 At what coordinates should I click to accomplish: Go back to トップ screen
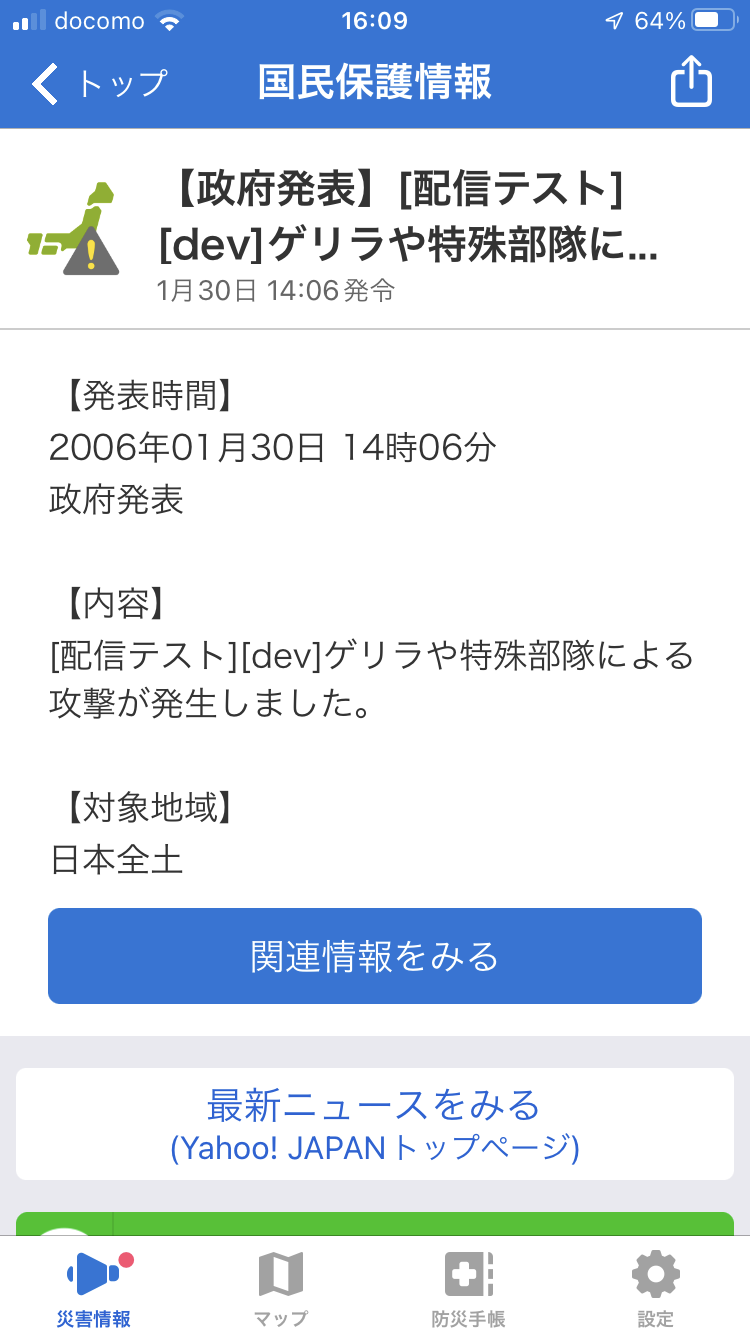[x=98, y=83]
